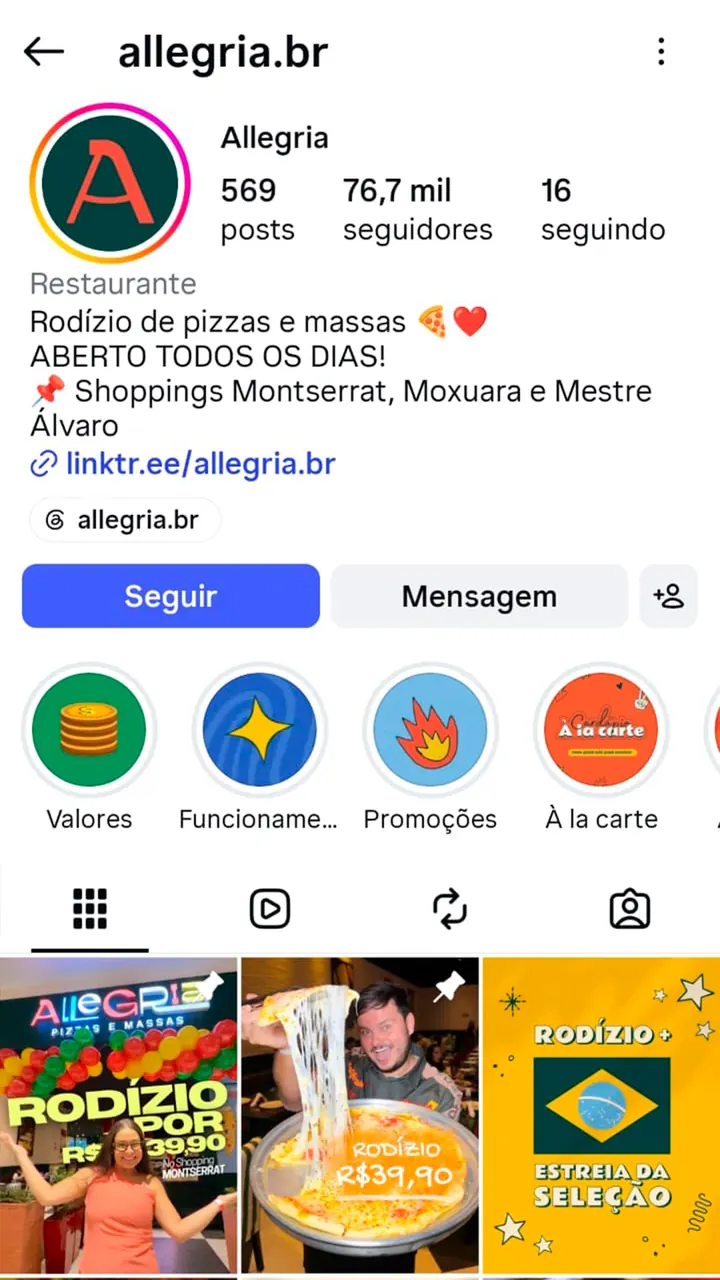
Task: View Allegria's profile picture story
Action: coord(110,183)
